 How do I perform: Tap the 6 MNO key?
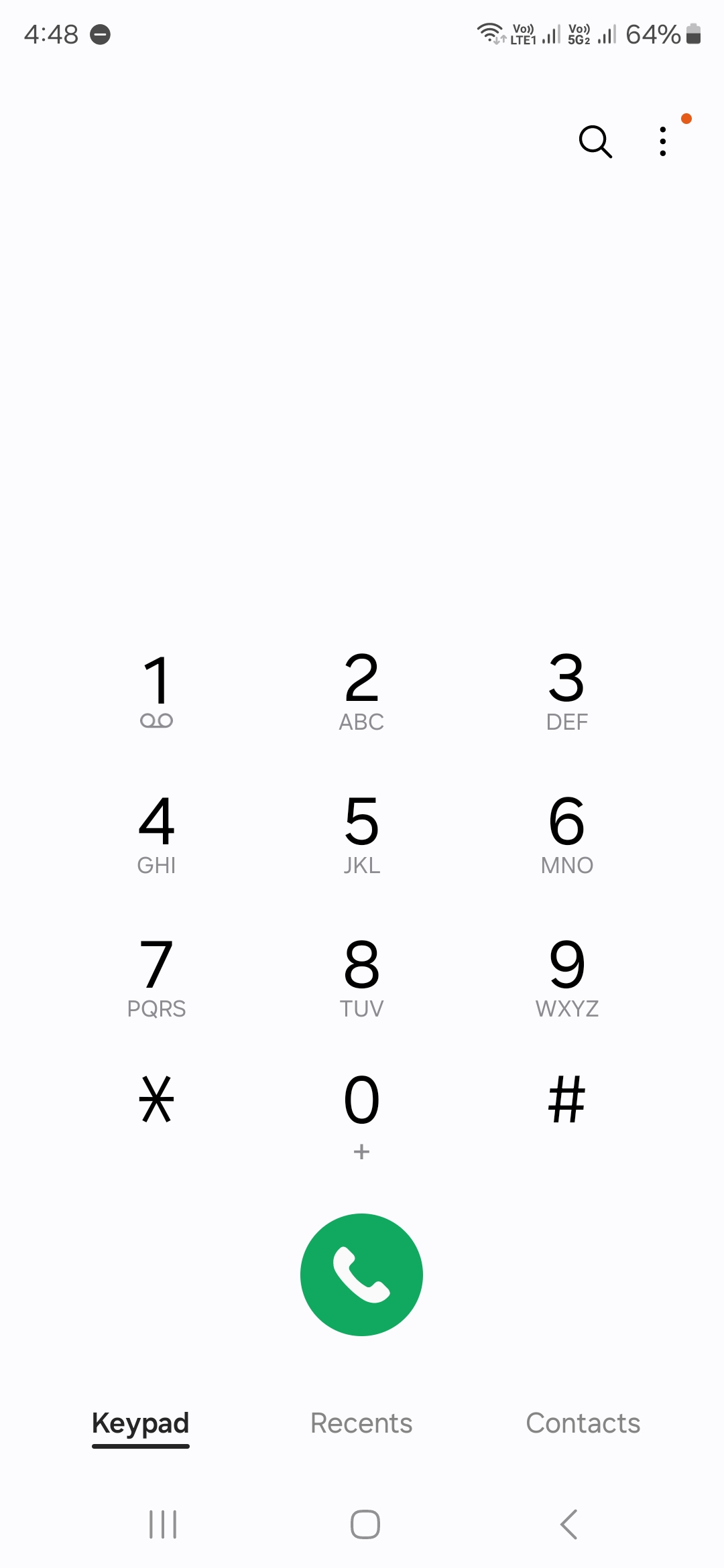pyautogui.click(x=566, y=834)
